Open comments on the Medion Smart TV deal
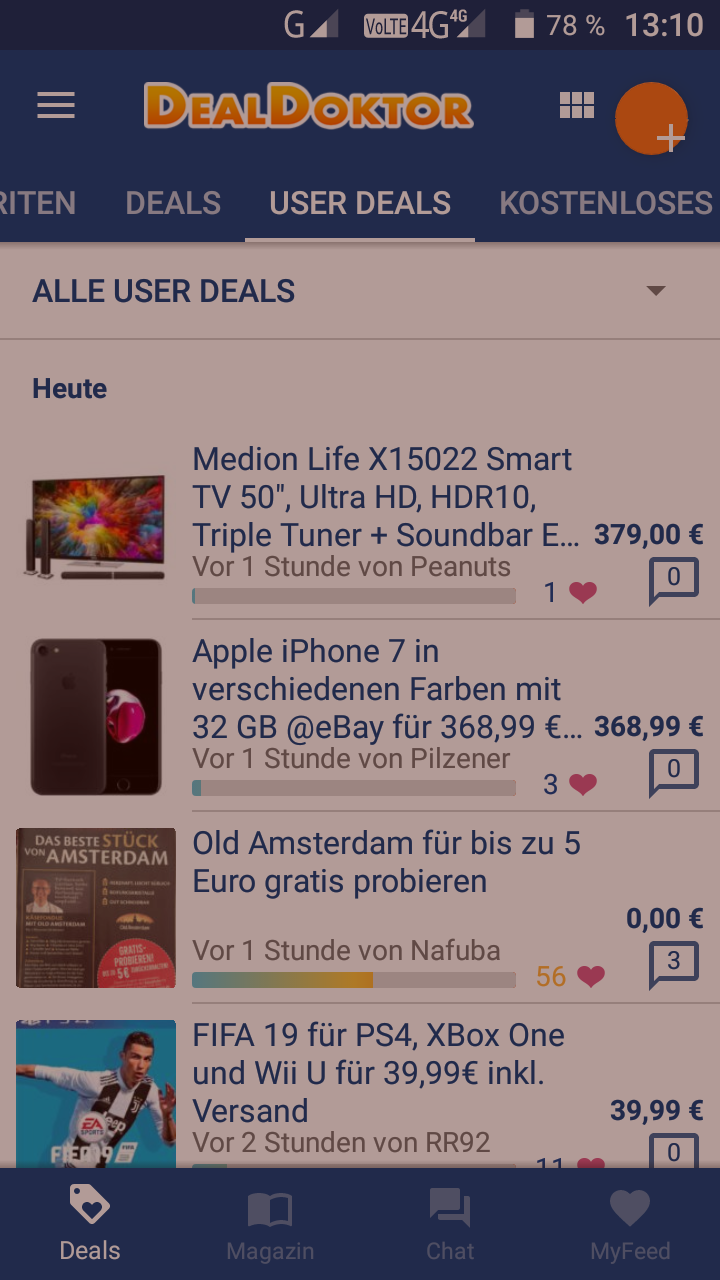The width and height of the screenshot is (720, 1280). click(674, 581)
